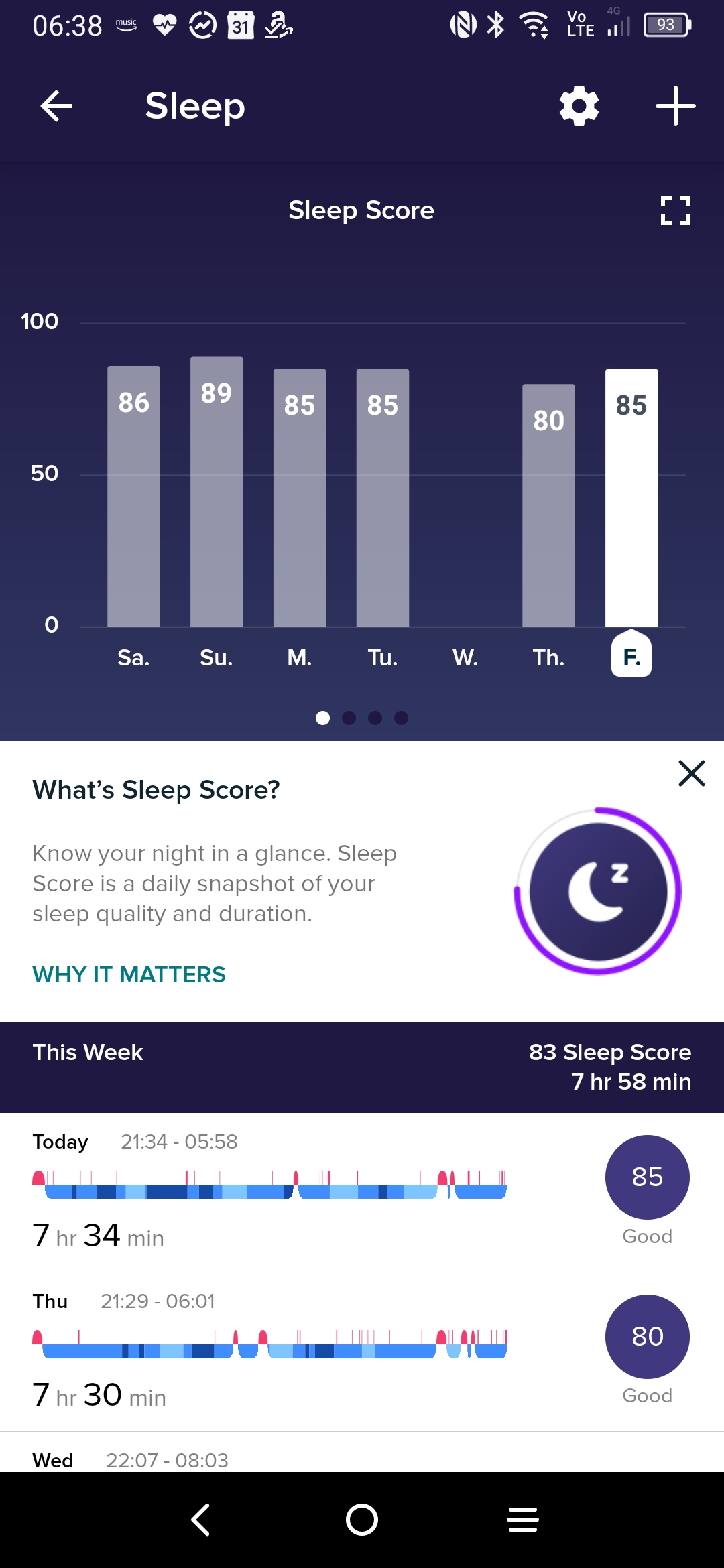Open Wed sleep log 22:07 - 08:03
724x1568 pixels.
pos(362,1453)
